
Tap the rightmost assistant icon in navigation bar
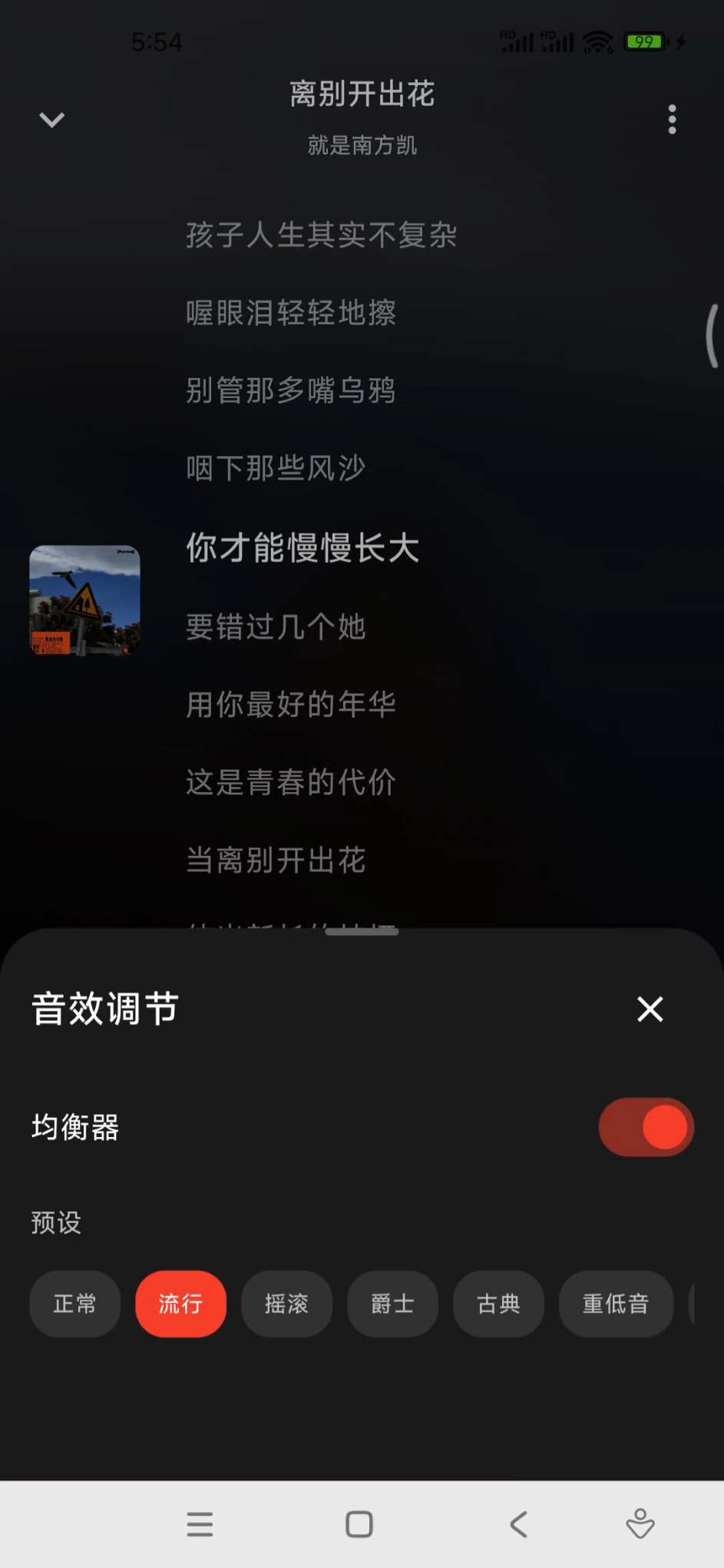coord(640,1525)
